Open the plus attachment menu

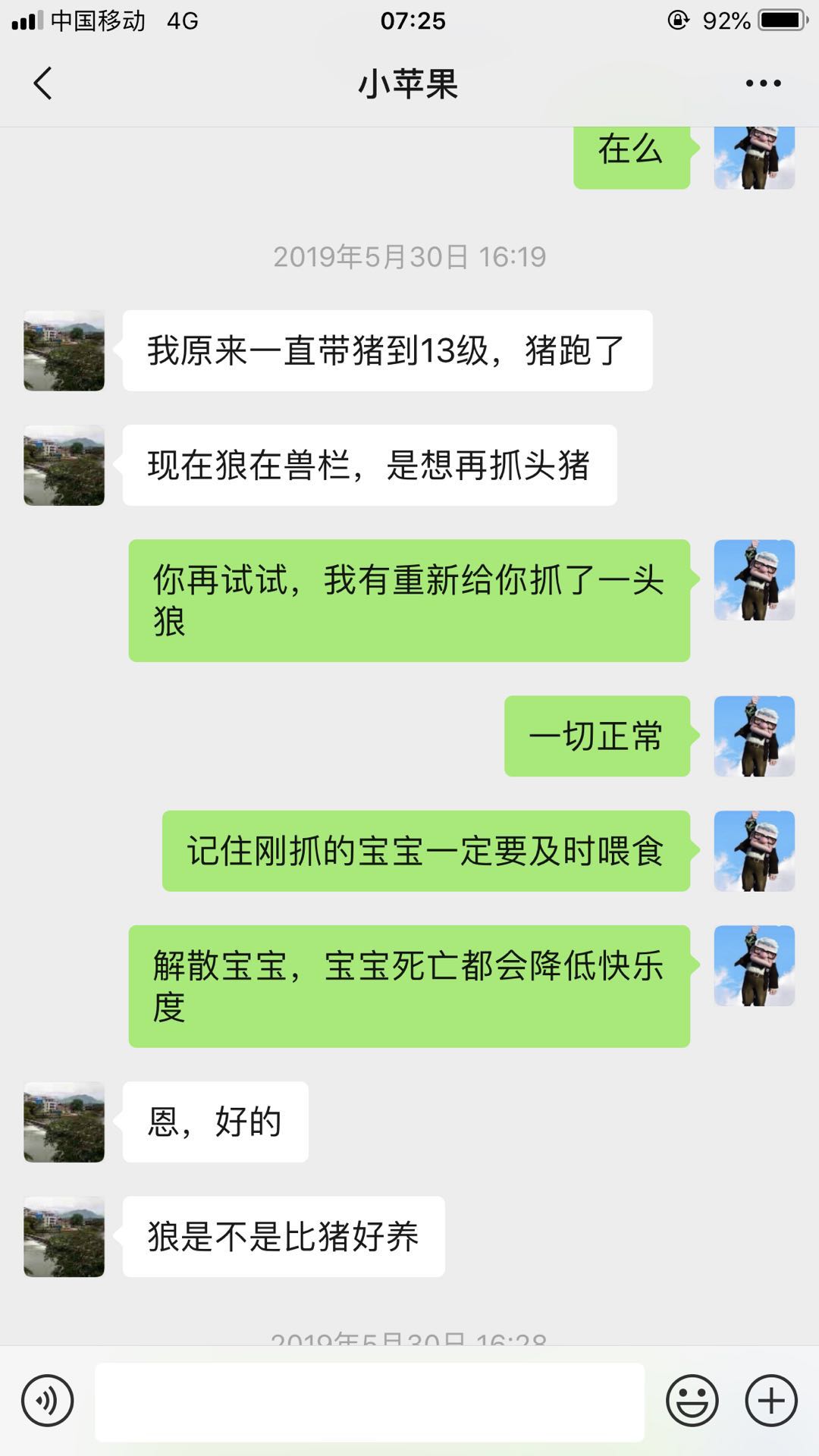(771, 1401)
